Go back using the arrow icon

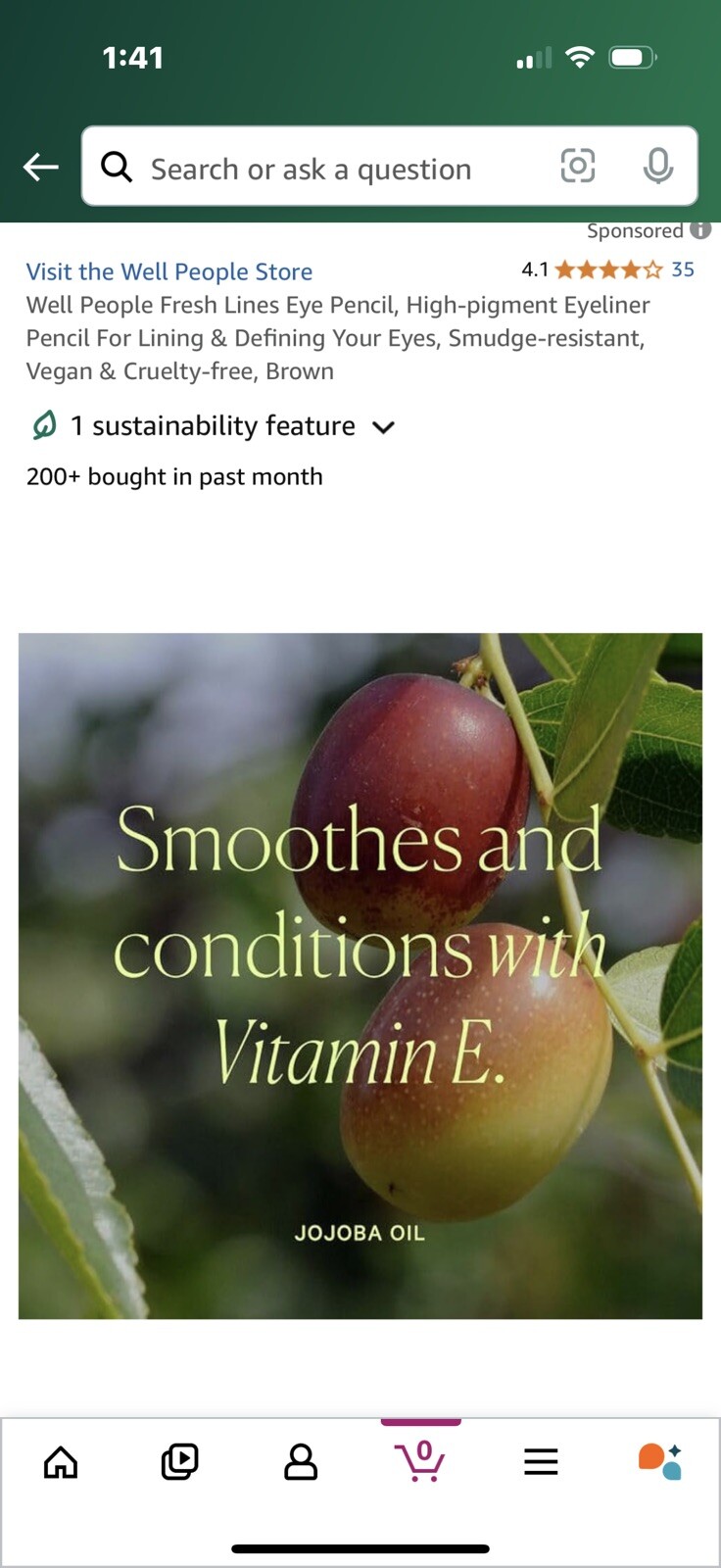(x=41, y=167)
